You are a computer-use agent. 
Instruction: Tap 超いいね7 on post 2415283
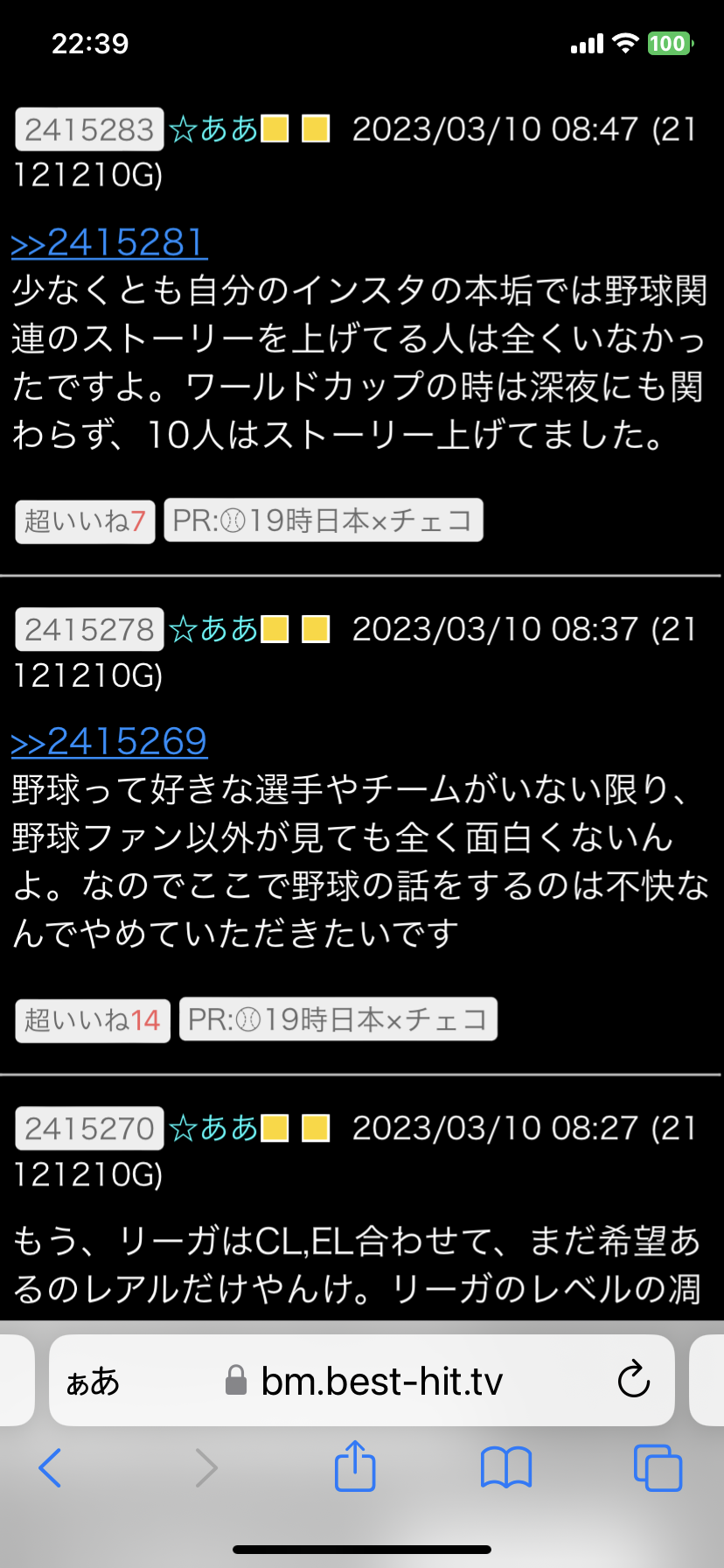click(85, 521)
